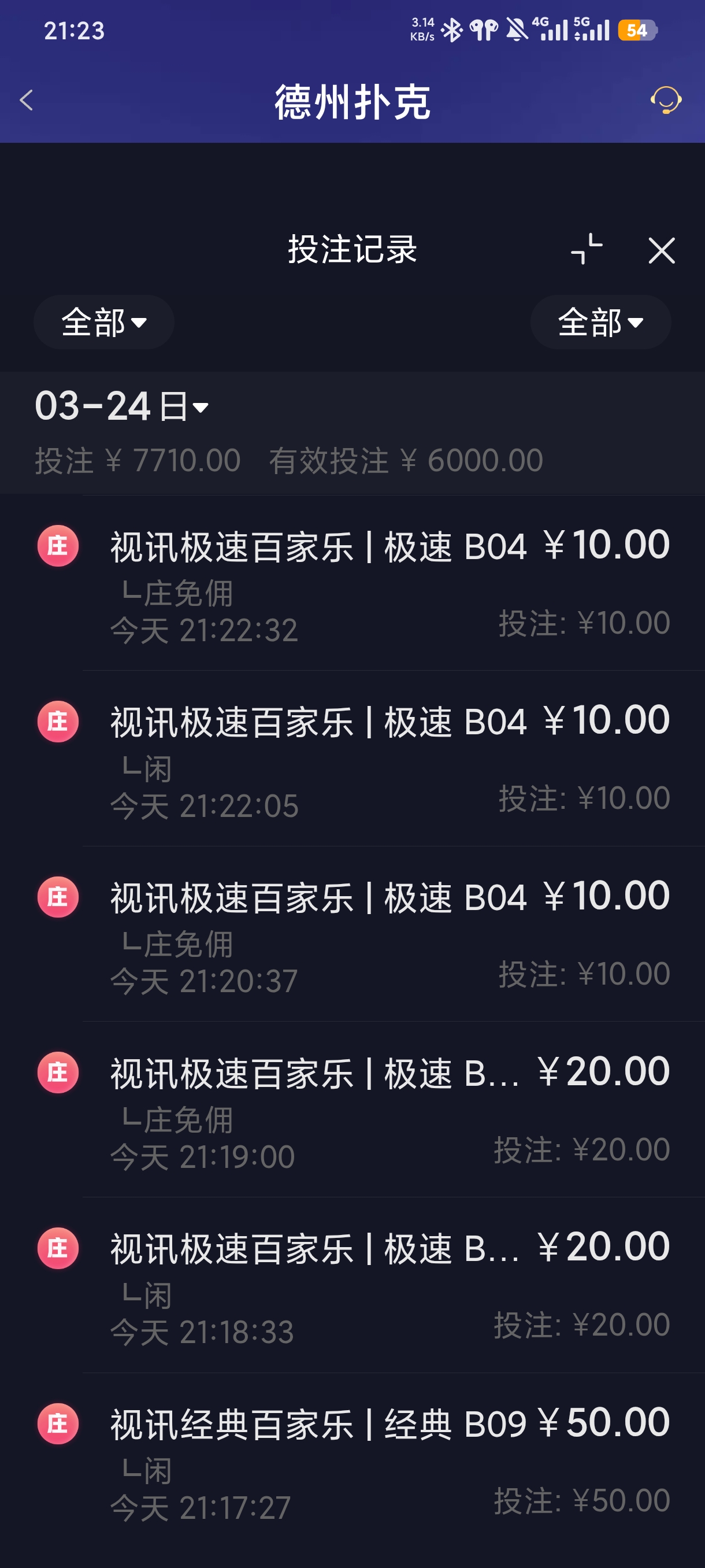Viewport: 705px width, 1568px height.
Task: Tap the back arrow to exit 德州扑克
Action: tap(25, 99)
